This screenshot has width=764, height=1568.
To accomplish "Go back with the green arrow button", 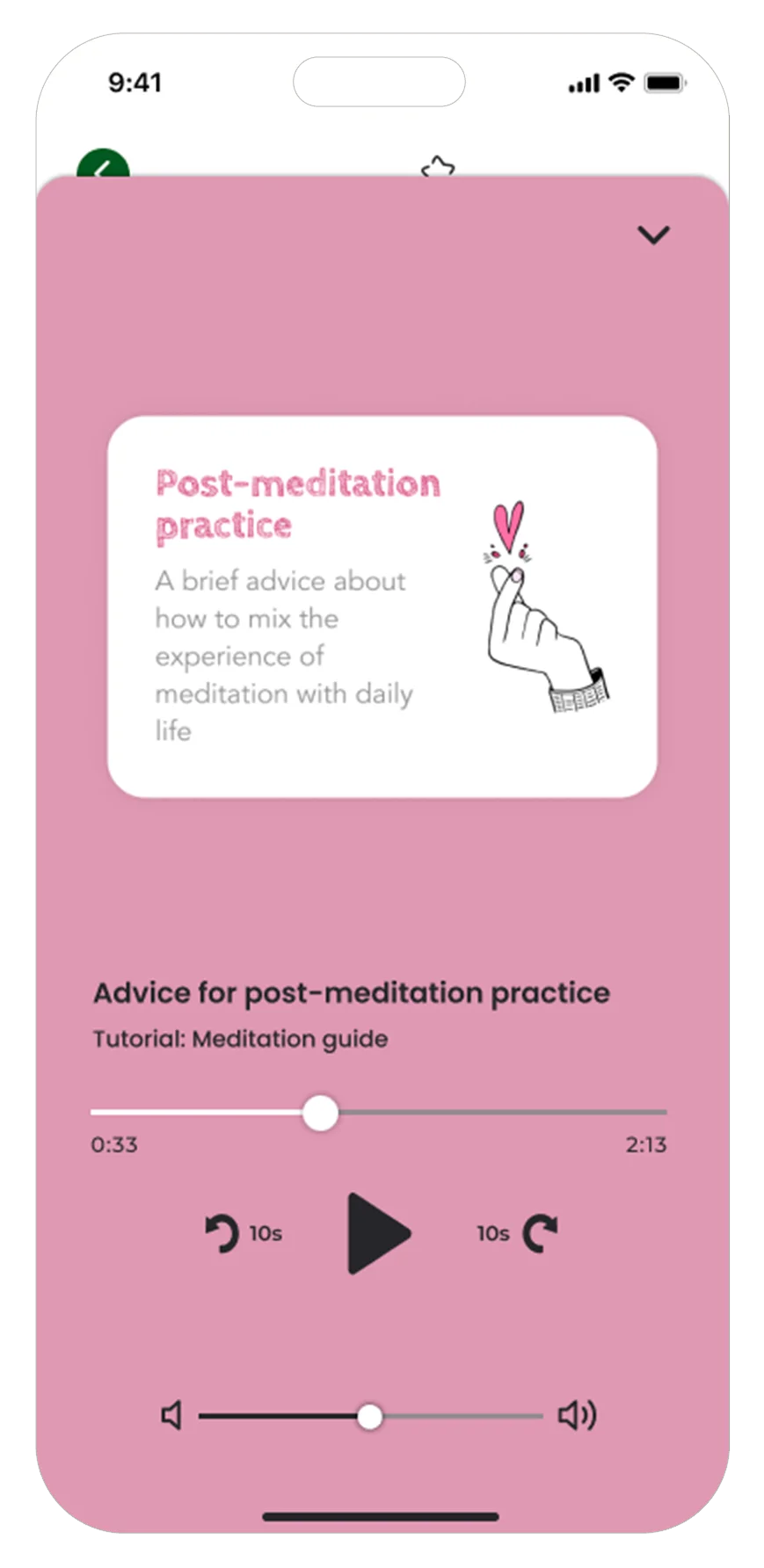I will pyautogui.click(x=103, y=163).
